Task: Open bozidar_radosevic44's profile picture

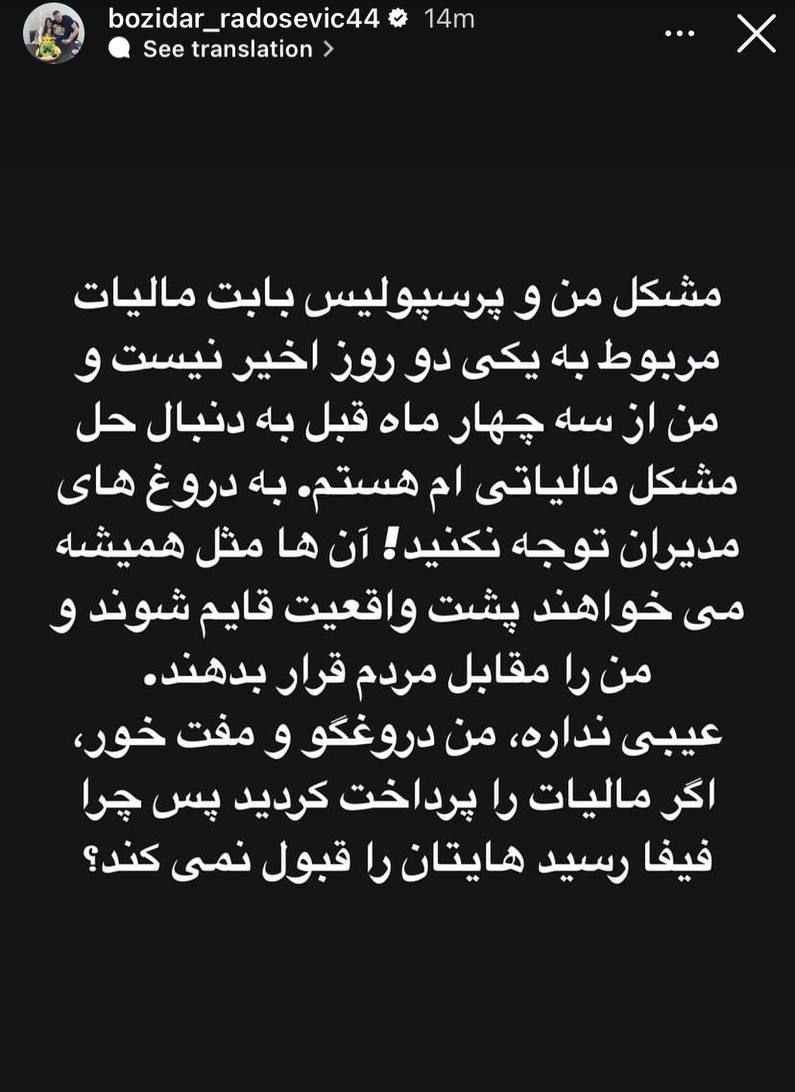Action: pyautogui.click(x=54, y=33)
